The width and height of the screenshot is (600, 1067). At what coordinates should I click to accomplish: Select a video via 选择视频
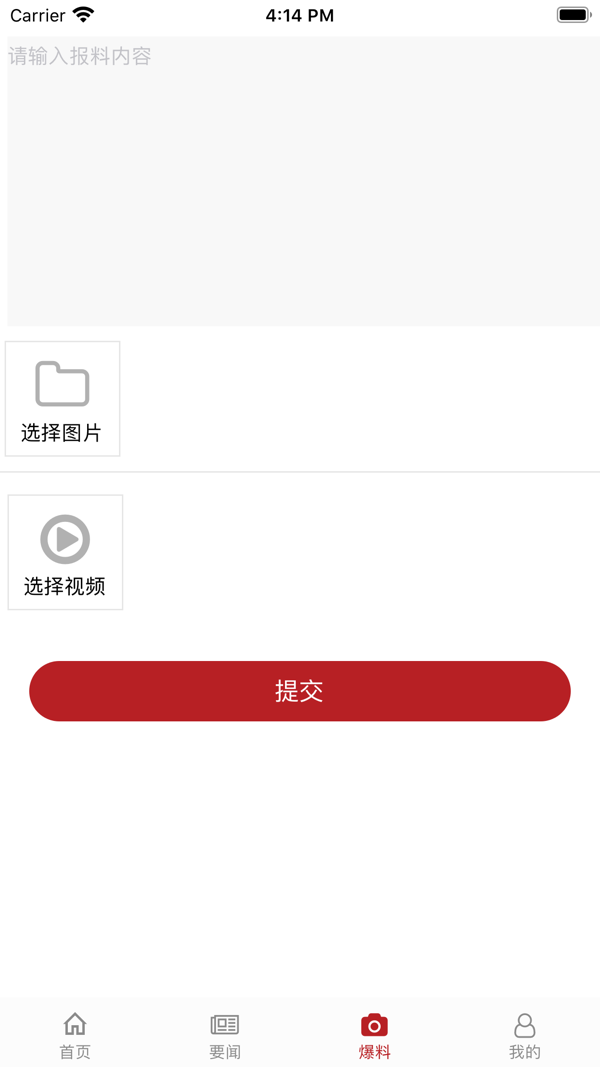click(x=65, y=552)
